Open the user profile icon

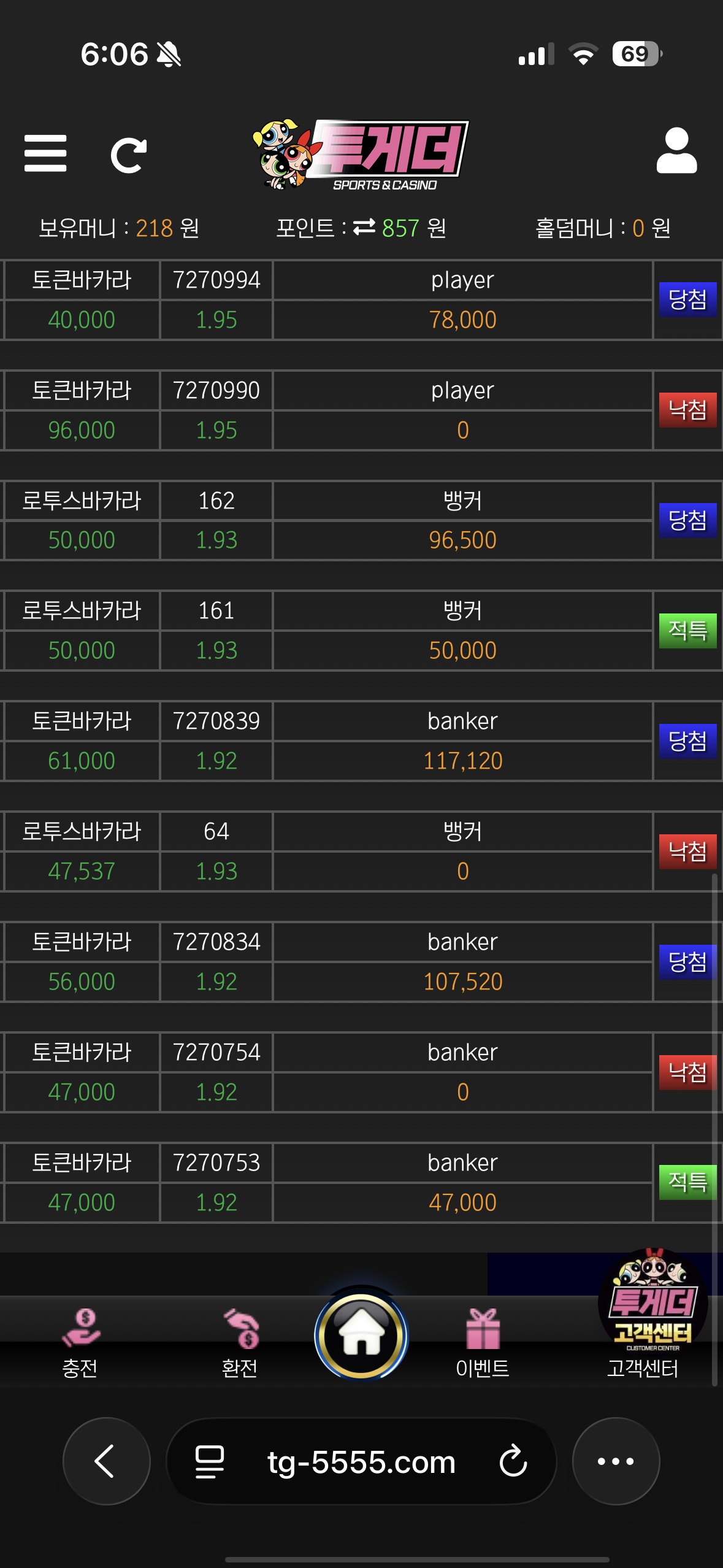click(x=676, y=151)
